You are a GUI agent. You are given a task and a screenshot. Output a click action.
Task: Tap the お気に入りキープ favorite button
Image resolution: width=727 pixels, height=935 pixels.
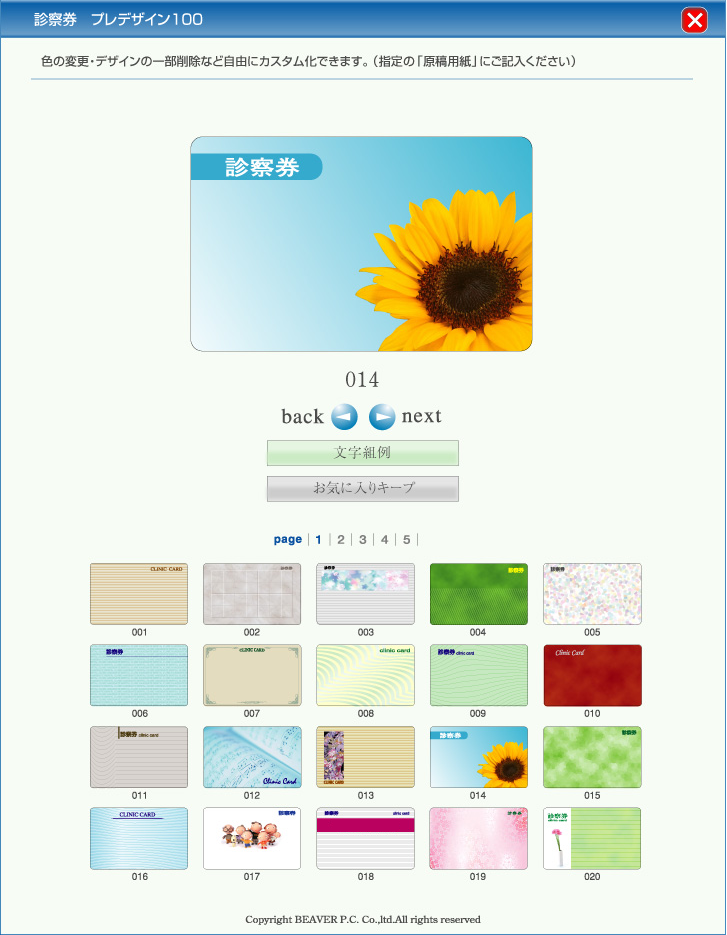tap(362, 489)
